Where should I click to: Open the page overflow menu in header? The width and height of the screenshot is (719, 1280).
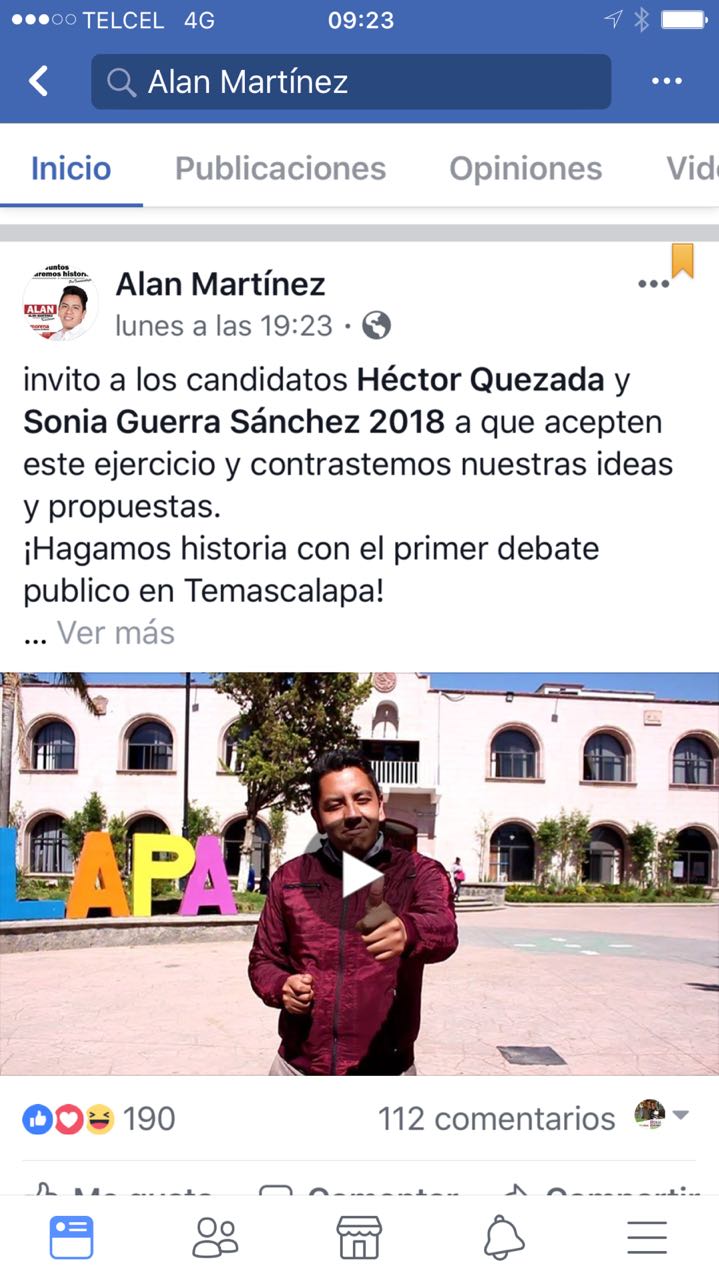coord(666,81)
